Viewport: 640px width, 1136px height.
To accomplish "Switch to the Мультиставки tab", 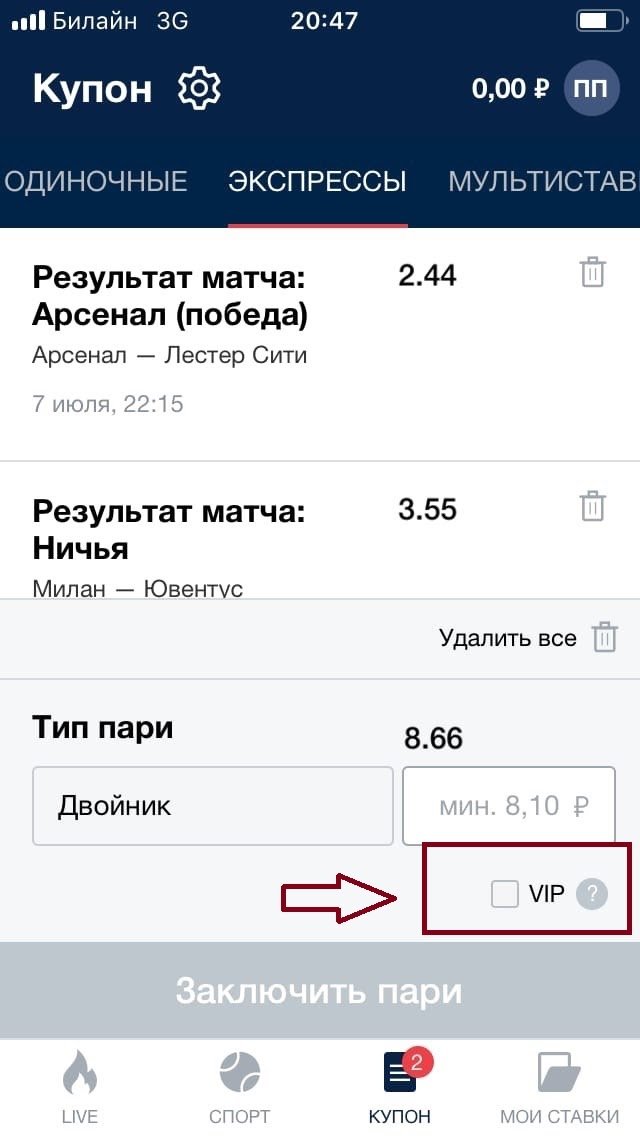I will pos(542,182).
